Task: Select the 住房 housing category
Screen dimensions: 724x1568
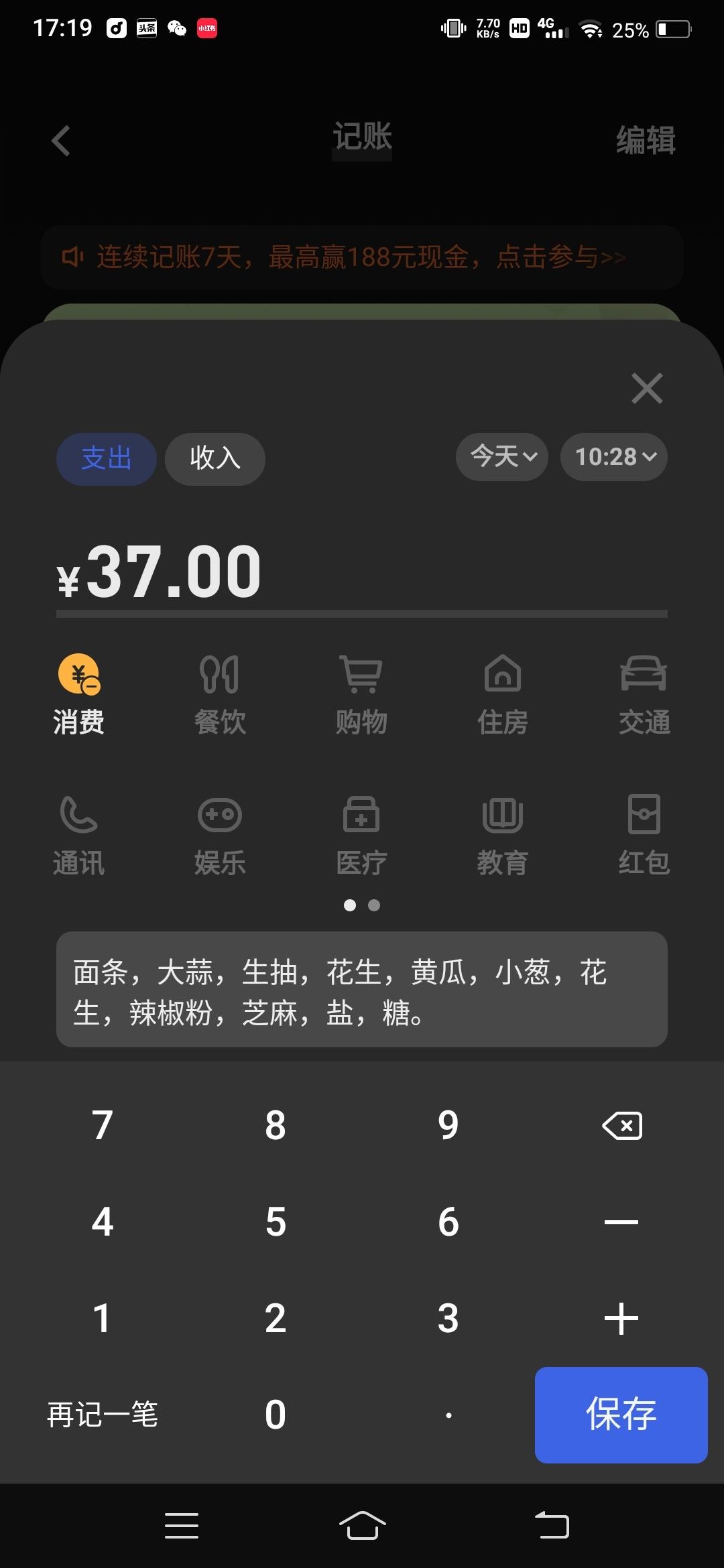Action: point(503,694)
